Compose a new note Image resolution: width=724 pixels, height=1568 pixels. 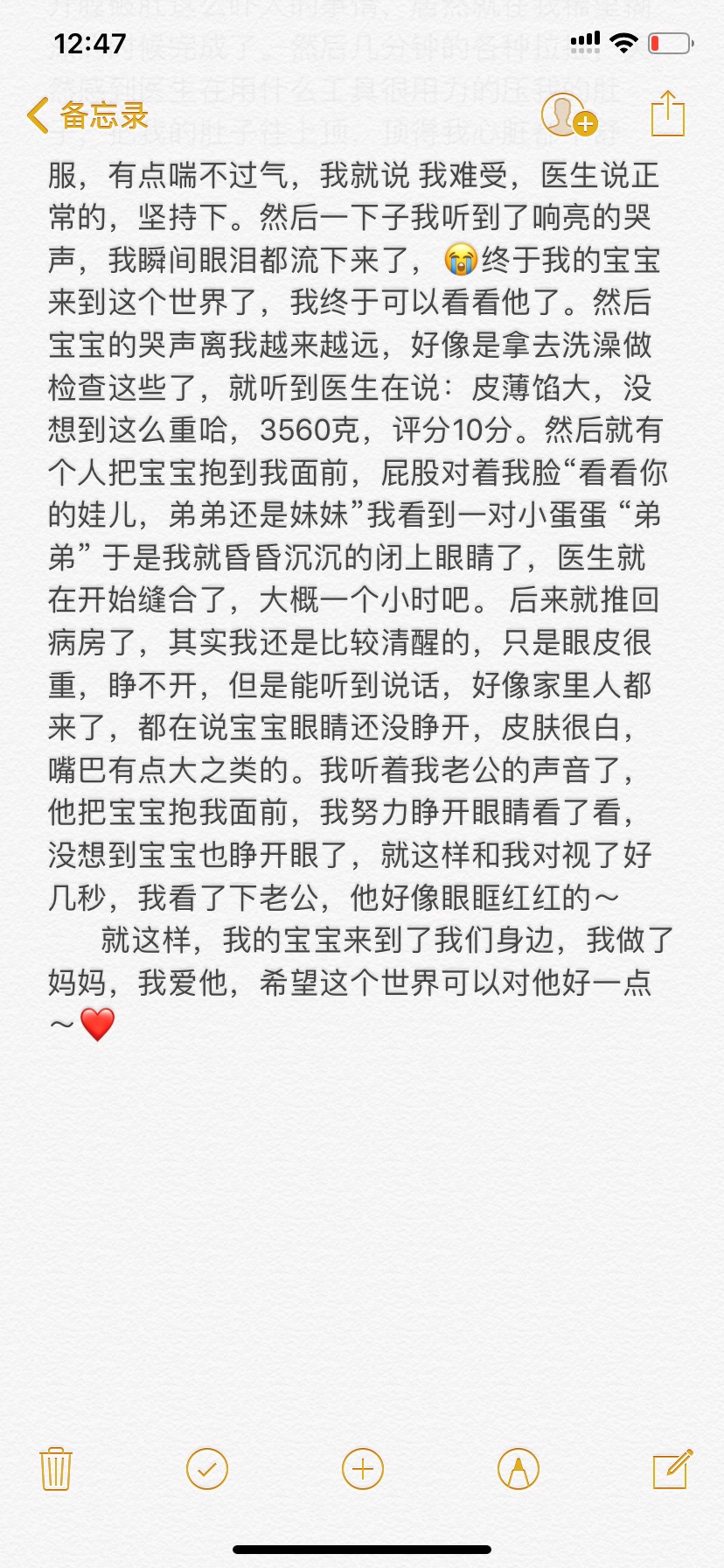(x=672, y=1468)
